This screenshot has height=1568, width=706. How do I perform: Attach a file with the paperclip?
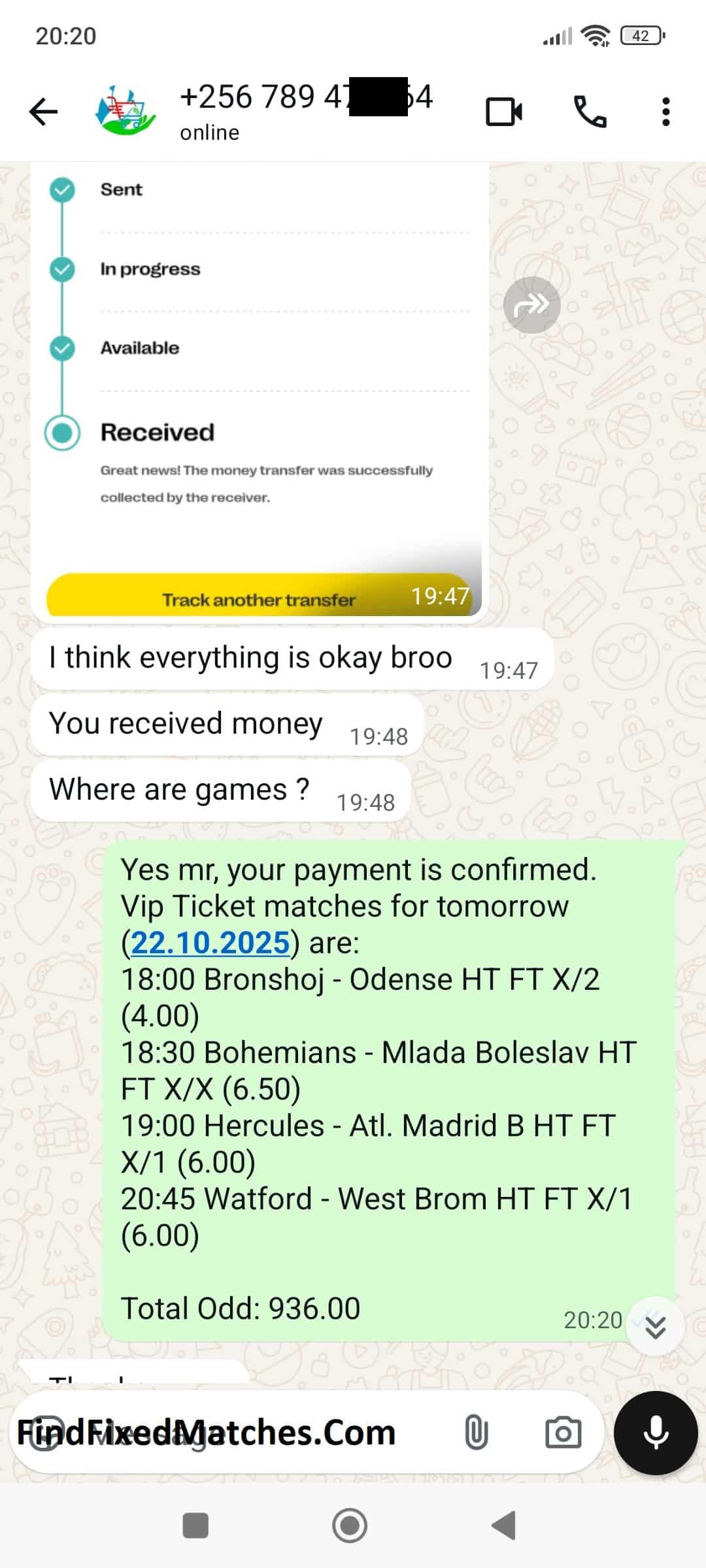click(476, 1433)
